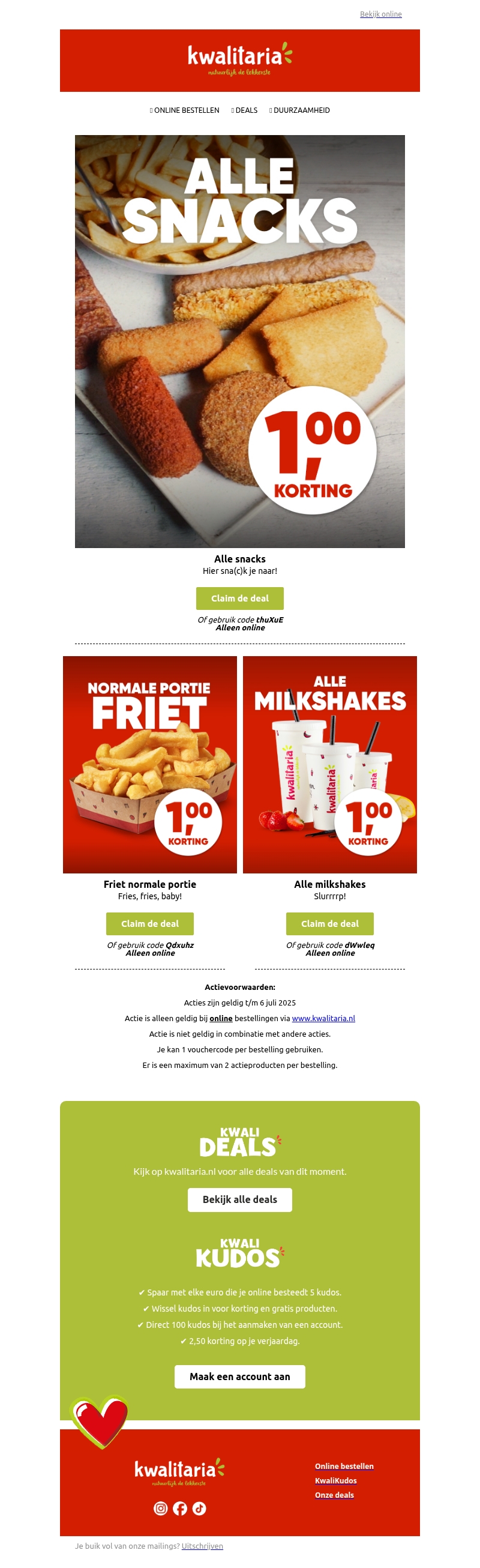
Task: Open the Normale Portie Friet promo image
Action: pos(149,764)
